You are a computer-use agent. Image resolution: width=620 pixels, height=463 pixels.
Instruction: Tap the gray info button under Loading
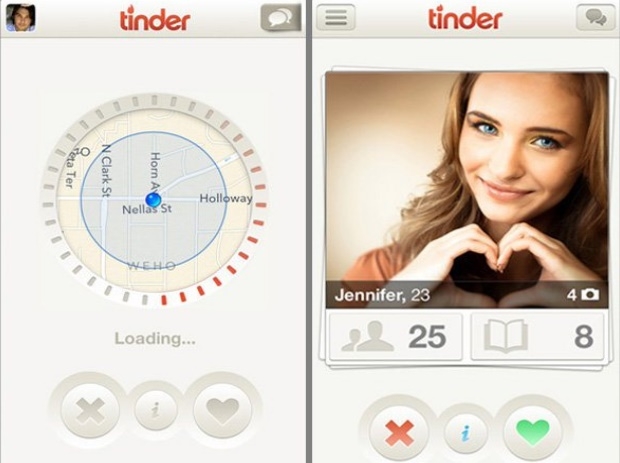pyautogui.click(x=156, y=410)
